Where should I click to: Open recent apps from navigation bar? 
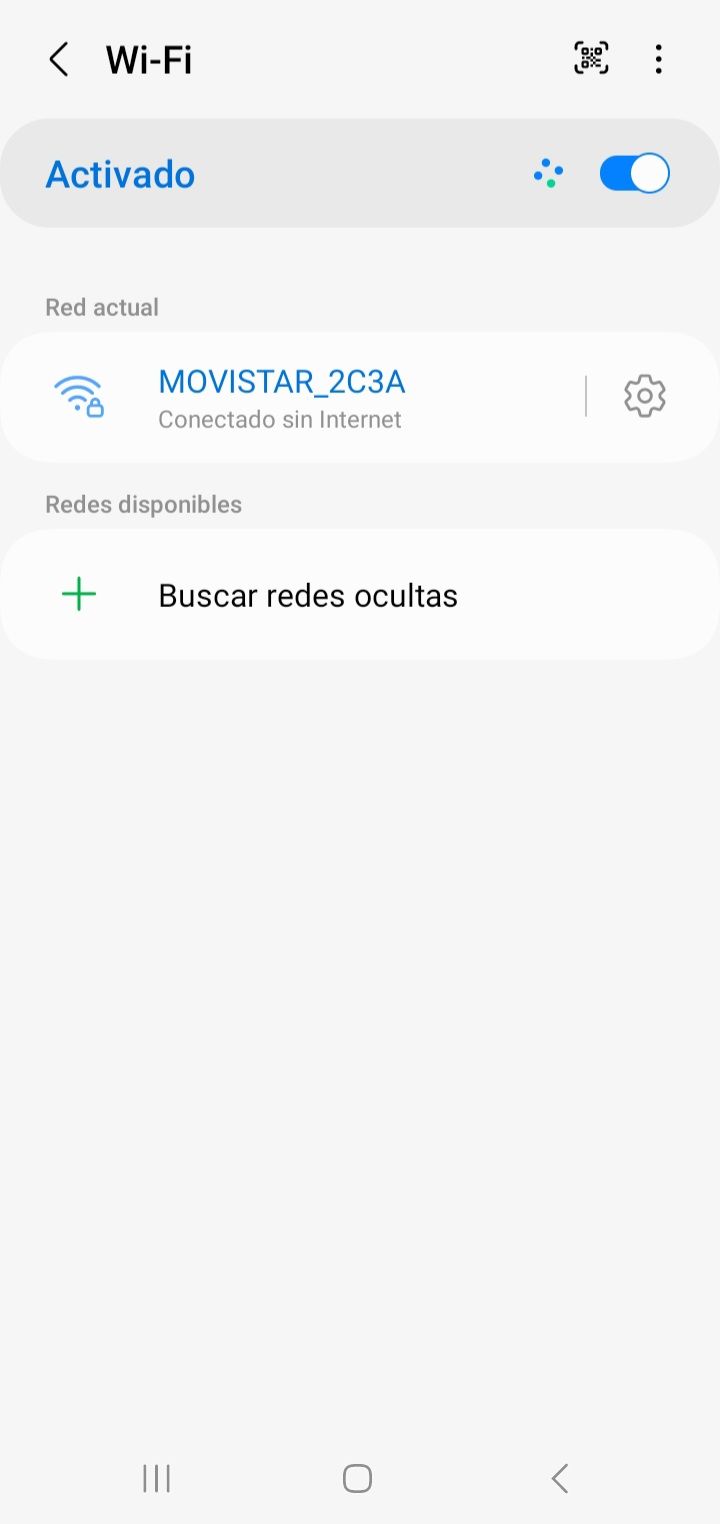click(156, 1478)
